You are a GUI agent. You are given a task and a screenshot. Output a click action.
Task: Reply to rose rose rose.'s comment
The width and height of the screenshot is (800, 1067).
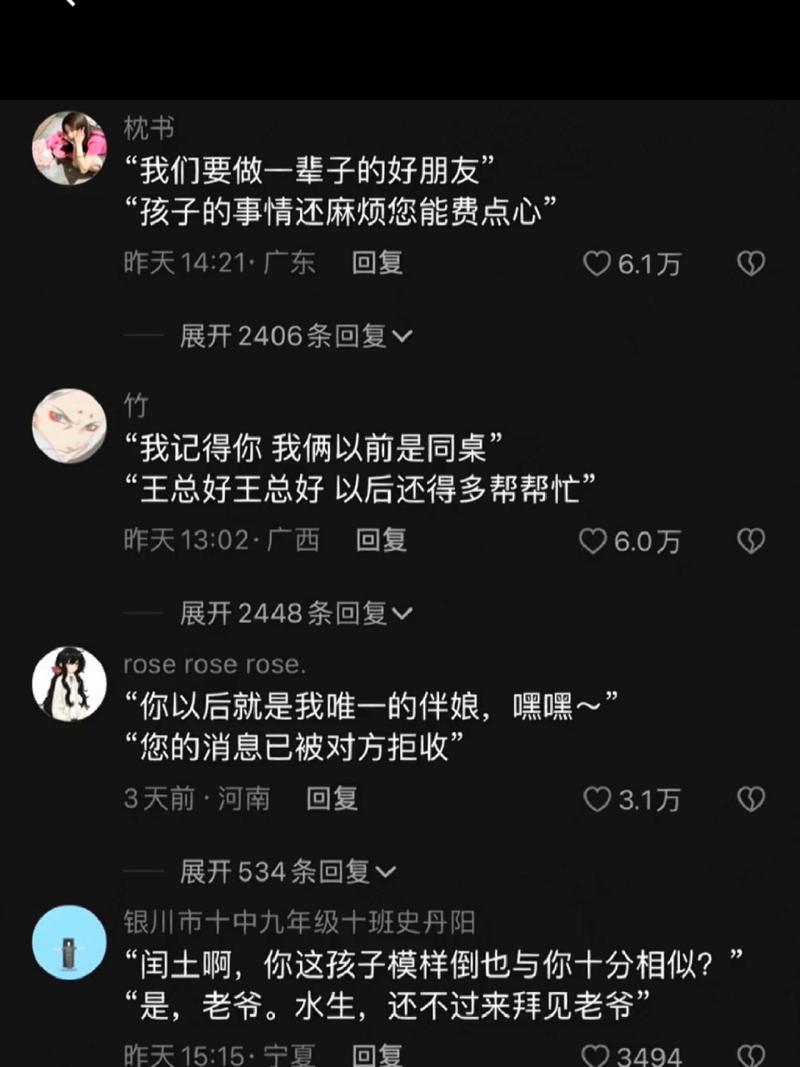332,799
